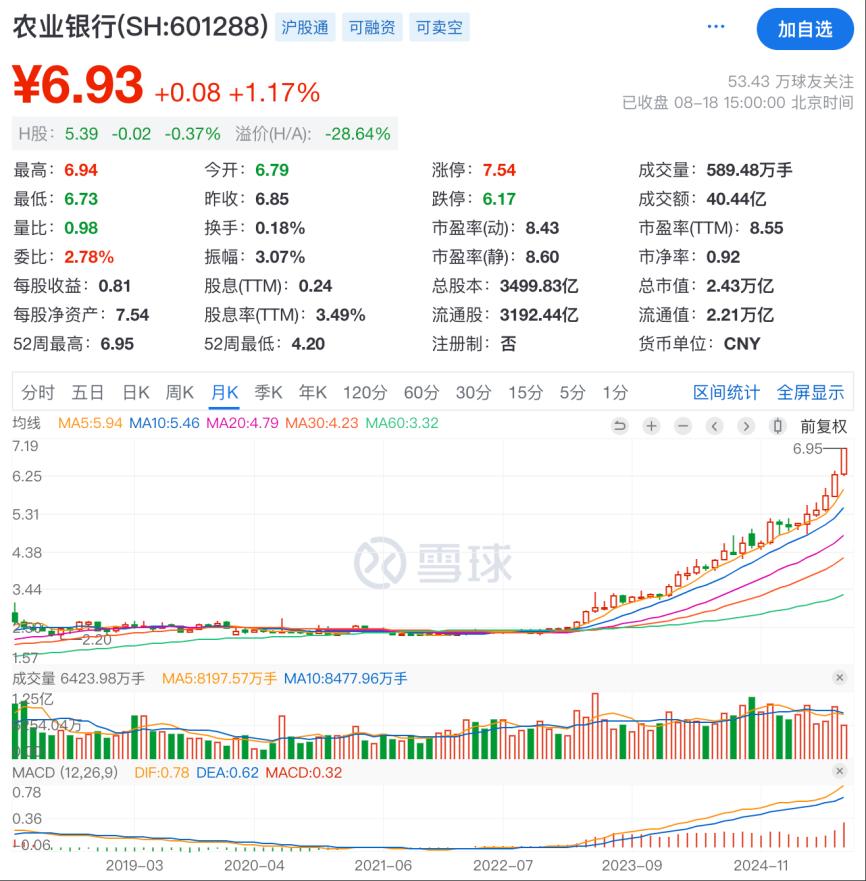Open the more options ellipsis icon
Viewport: 866px width, 881px height.
coord(716,26)
